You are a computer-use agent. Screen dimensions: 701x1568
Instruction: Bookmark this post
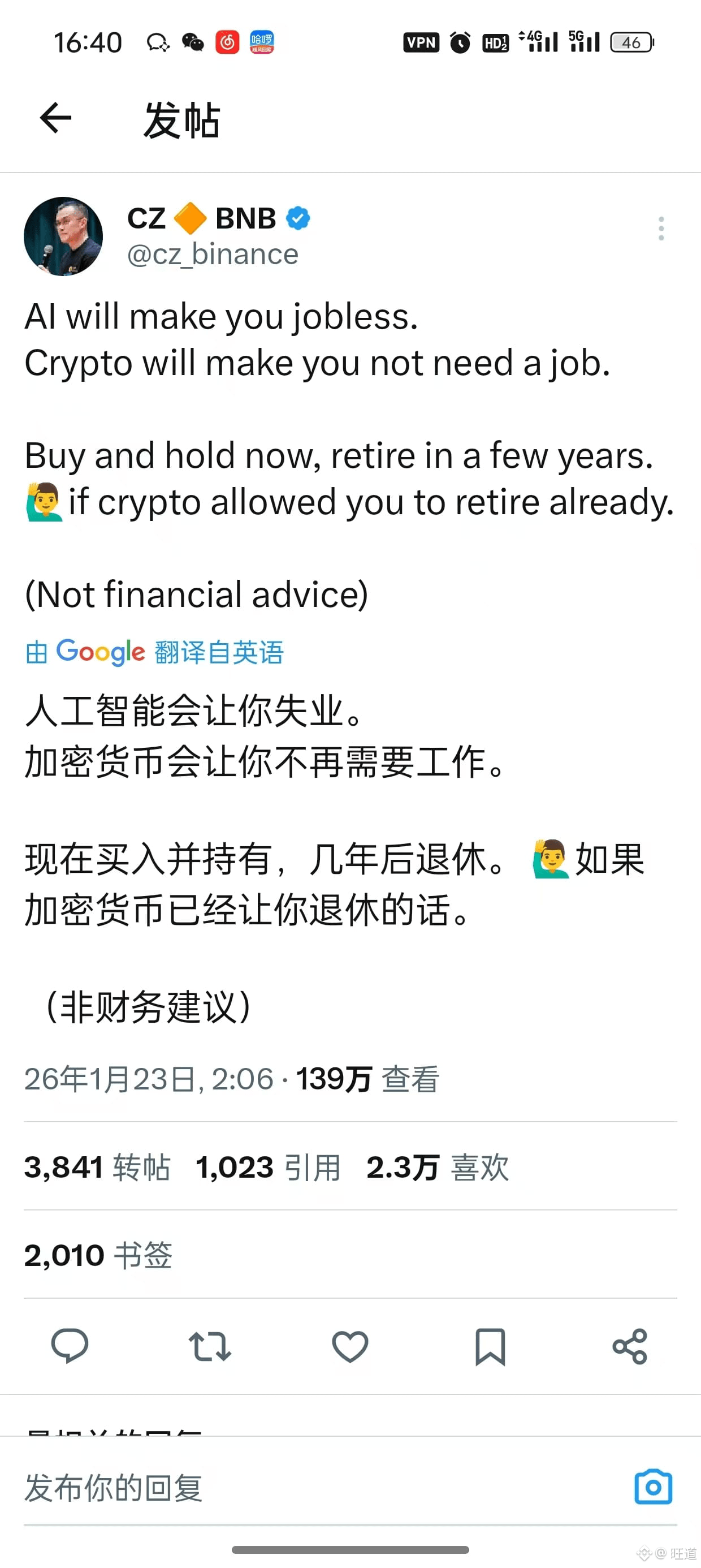pos(490,1346)
